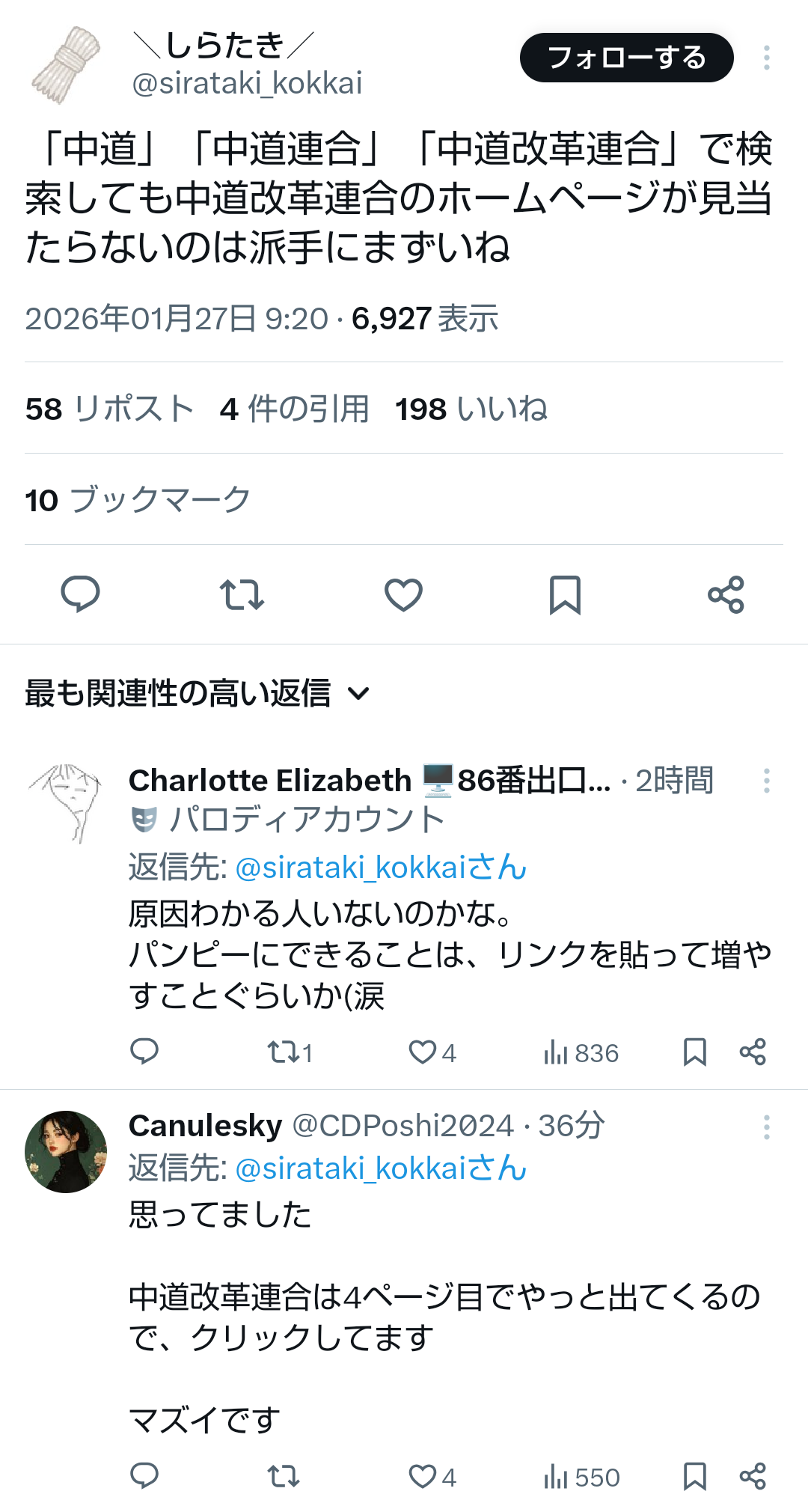Reply to しらたき's main post
808x1512 pixels.
tap(80, 594)
